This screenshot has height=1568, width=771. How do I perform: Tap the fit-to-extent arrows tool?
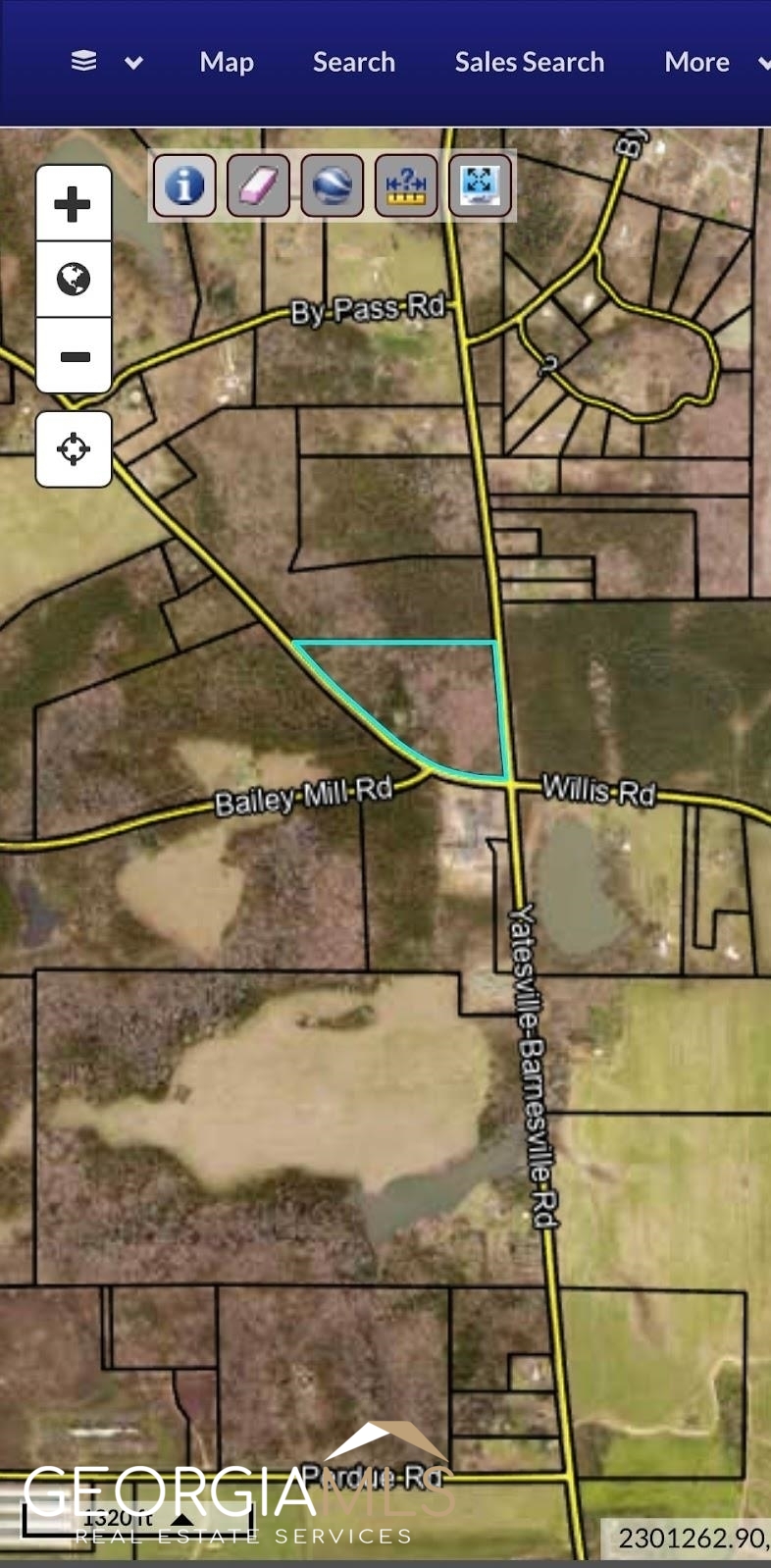pos(480,184)
